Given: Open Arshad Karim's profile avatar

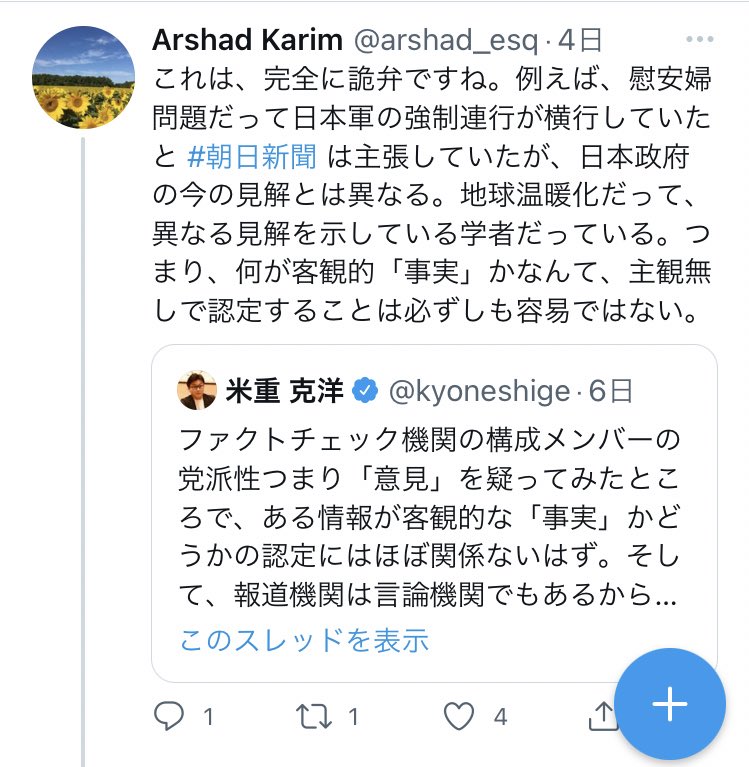Looking at the screenshot, I should [84, 76].
